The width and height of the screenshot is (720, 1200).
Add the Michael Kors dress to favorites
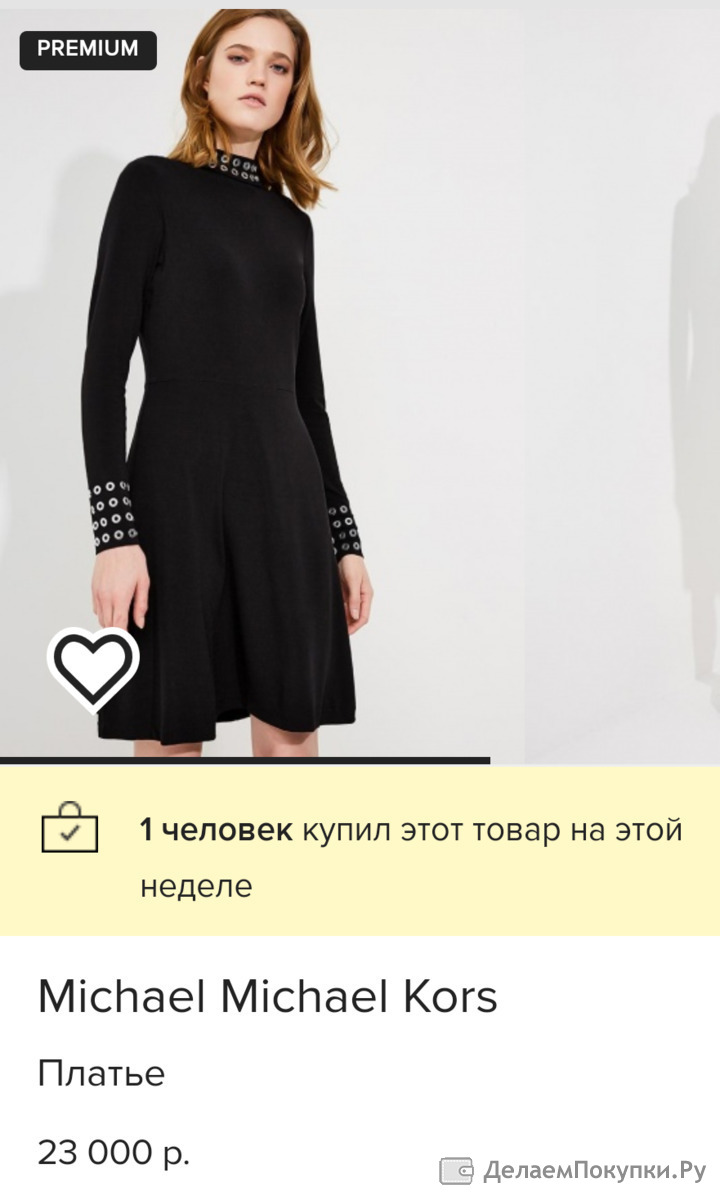[x=92, y=669]
